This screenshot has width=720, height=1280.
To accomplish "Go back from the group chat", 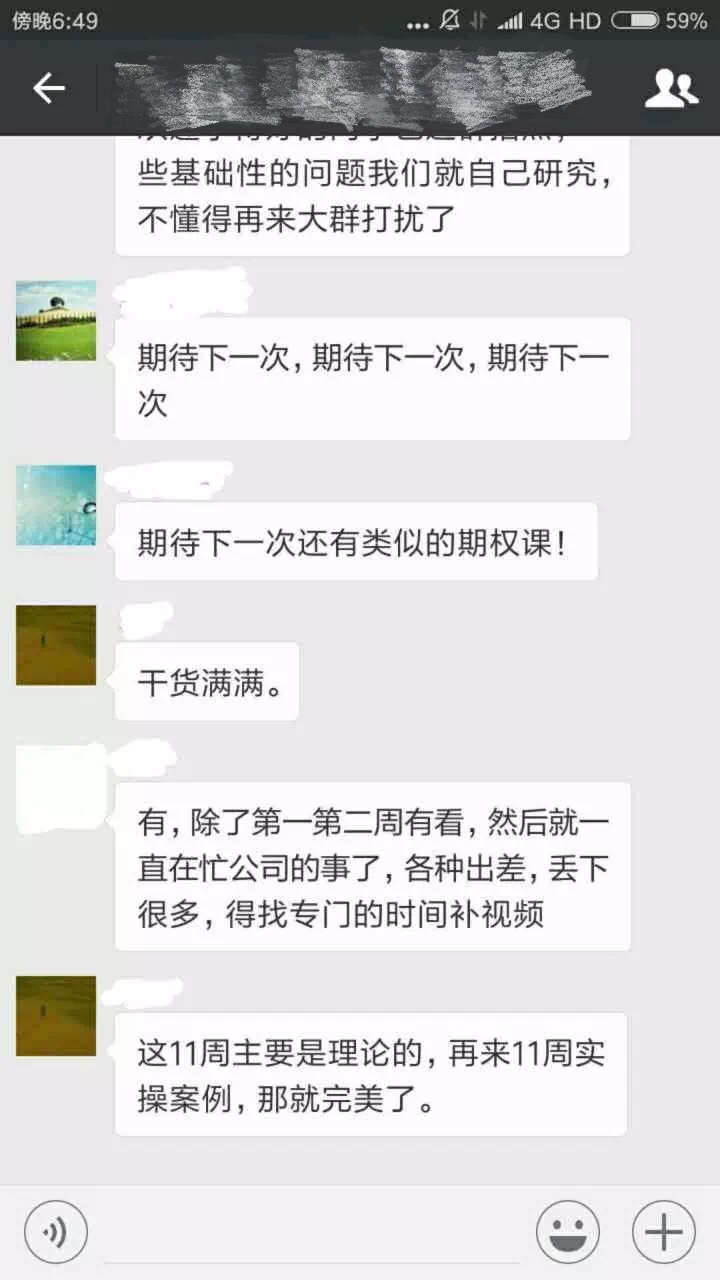I will [48, 89].
